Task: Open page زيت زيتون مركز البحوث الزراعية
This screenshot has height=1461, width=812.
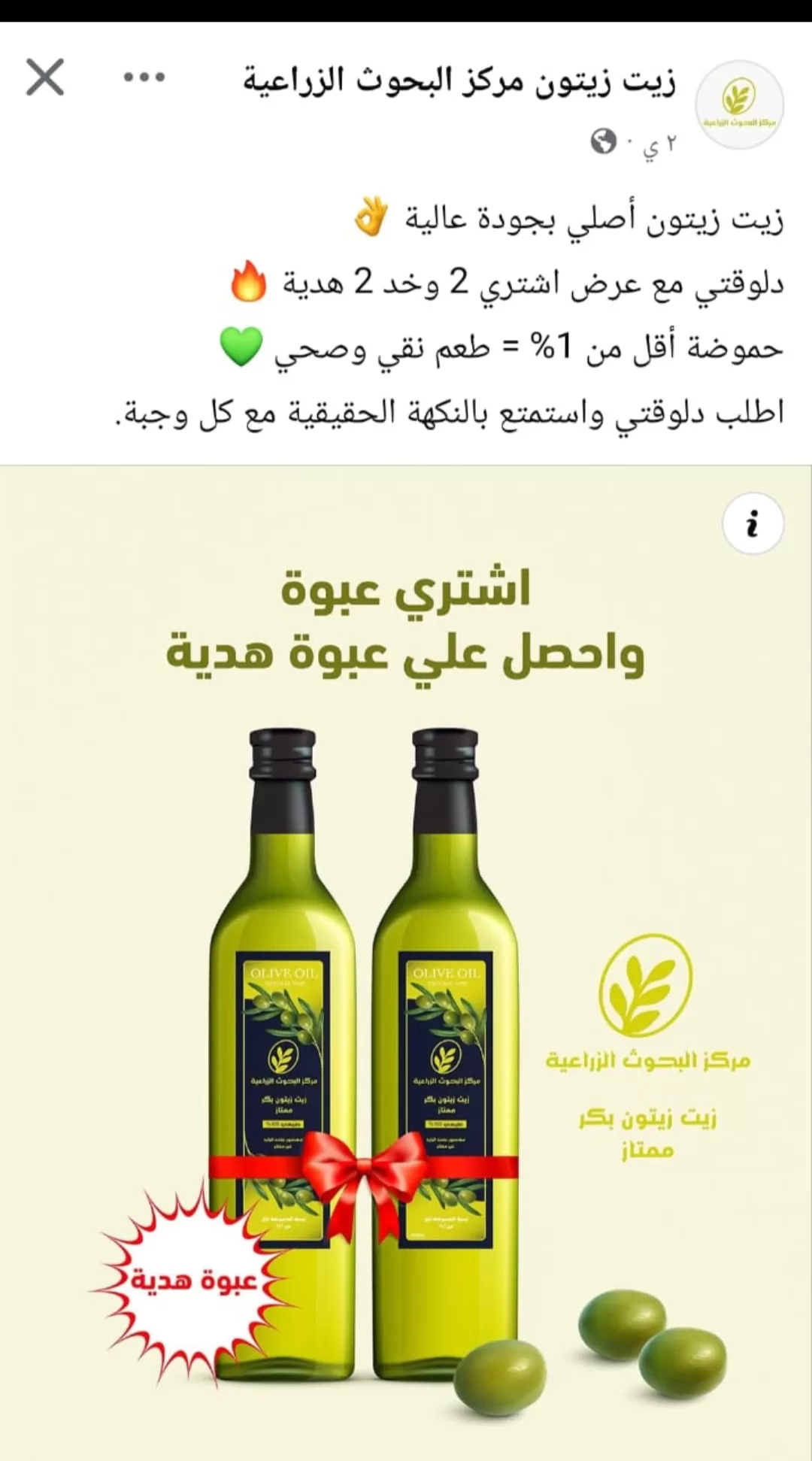Action: (x=459, y=81)
